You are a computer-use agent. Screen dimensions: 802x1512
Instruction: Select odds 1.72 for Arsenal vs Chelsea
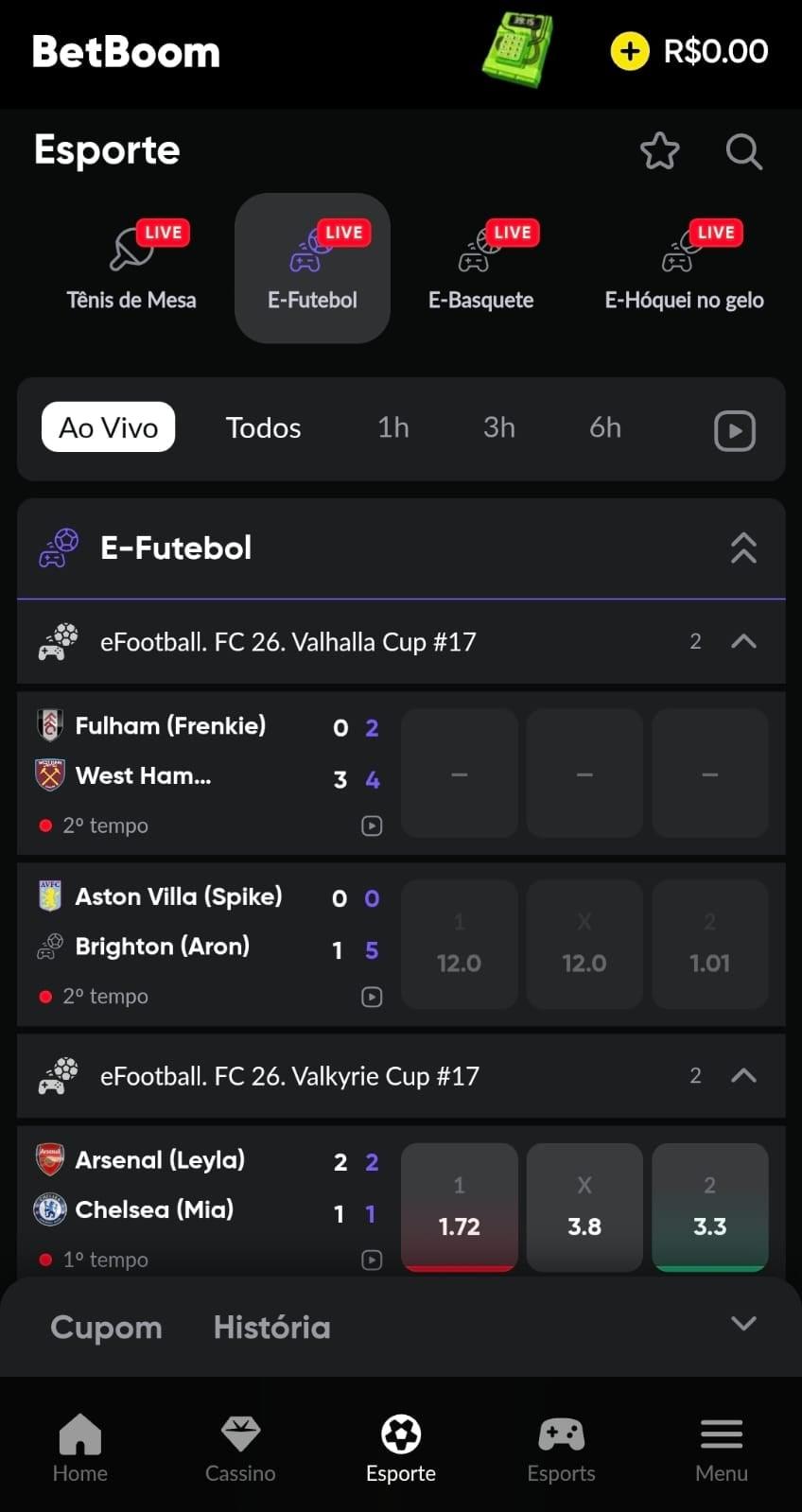[x=459, y=1208]
